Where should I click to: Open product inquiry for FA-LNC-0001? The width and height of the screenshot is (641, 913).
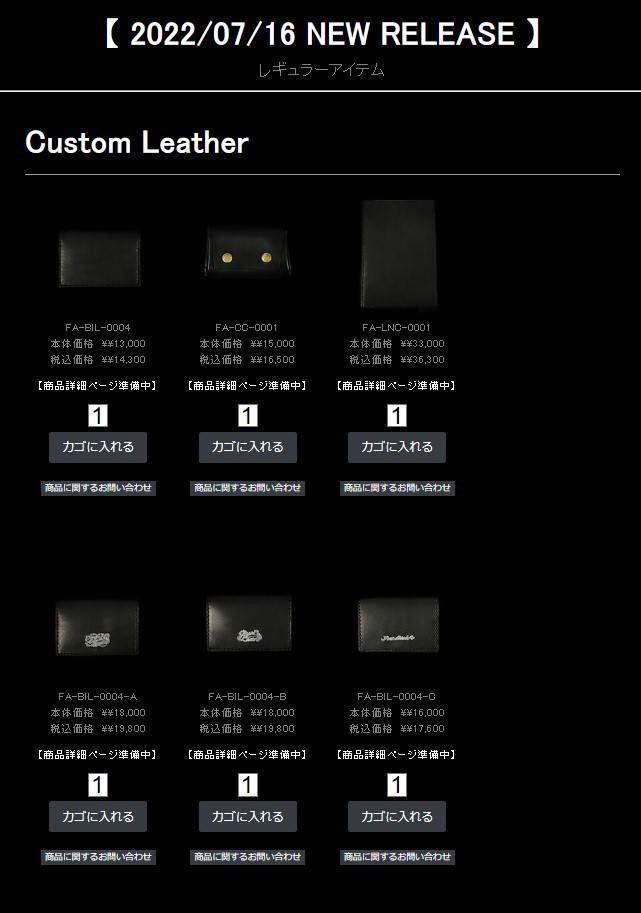(397, 488)
